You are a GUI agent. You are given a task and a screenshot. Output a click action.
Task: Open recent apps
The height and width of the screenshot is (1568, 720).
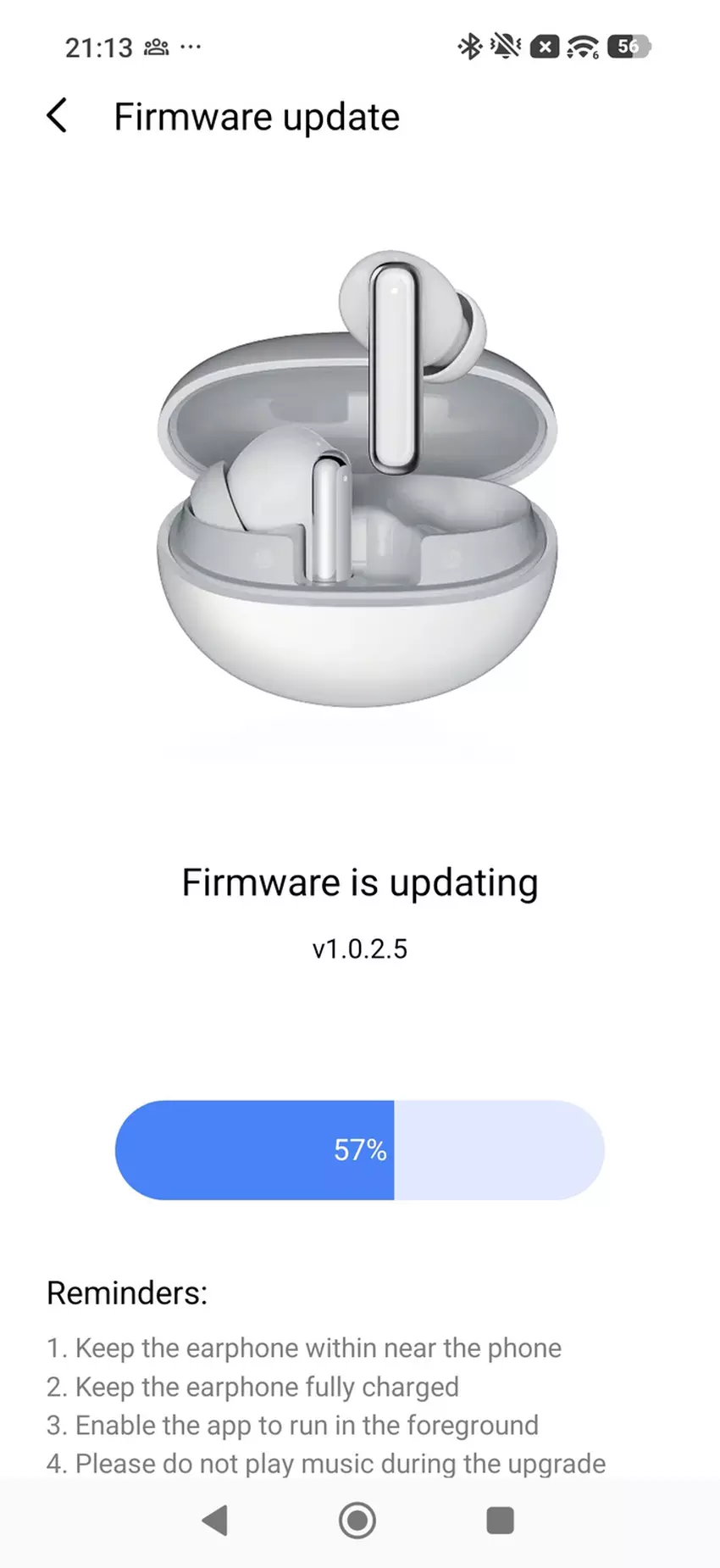[x=500, y=1521]
